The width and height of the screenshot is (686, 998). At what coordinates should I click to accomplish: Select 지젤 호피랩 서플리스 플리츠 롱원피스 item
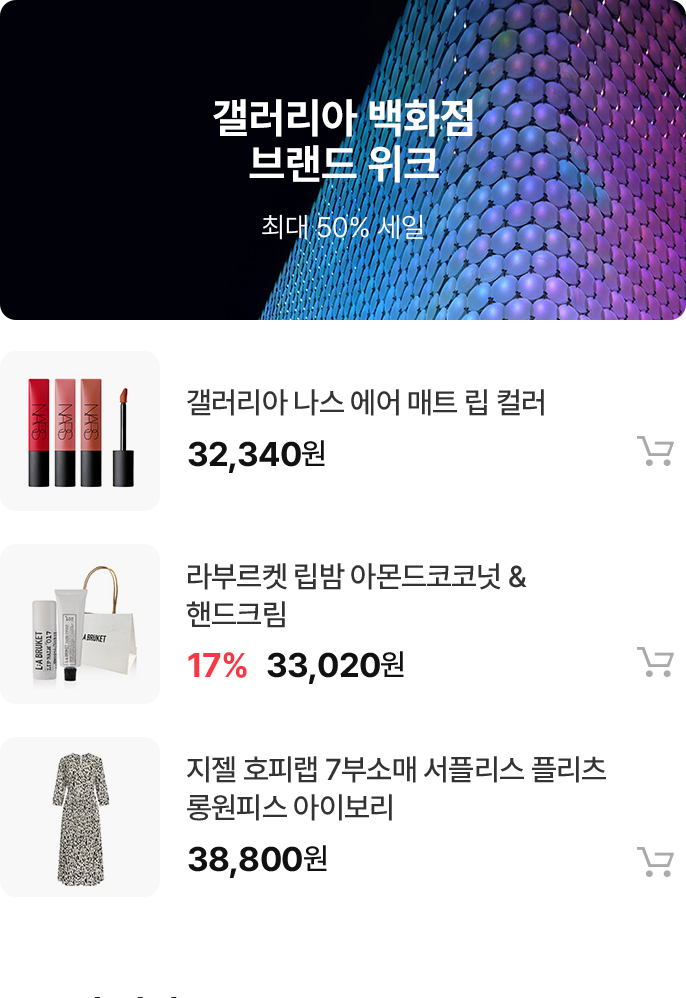(396, 788)
